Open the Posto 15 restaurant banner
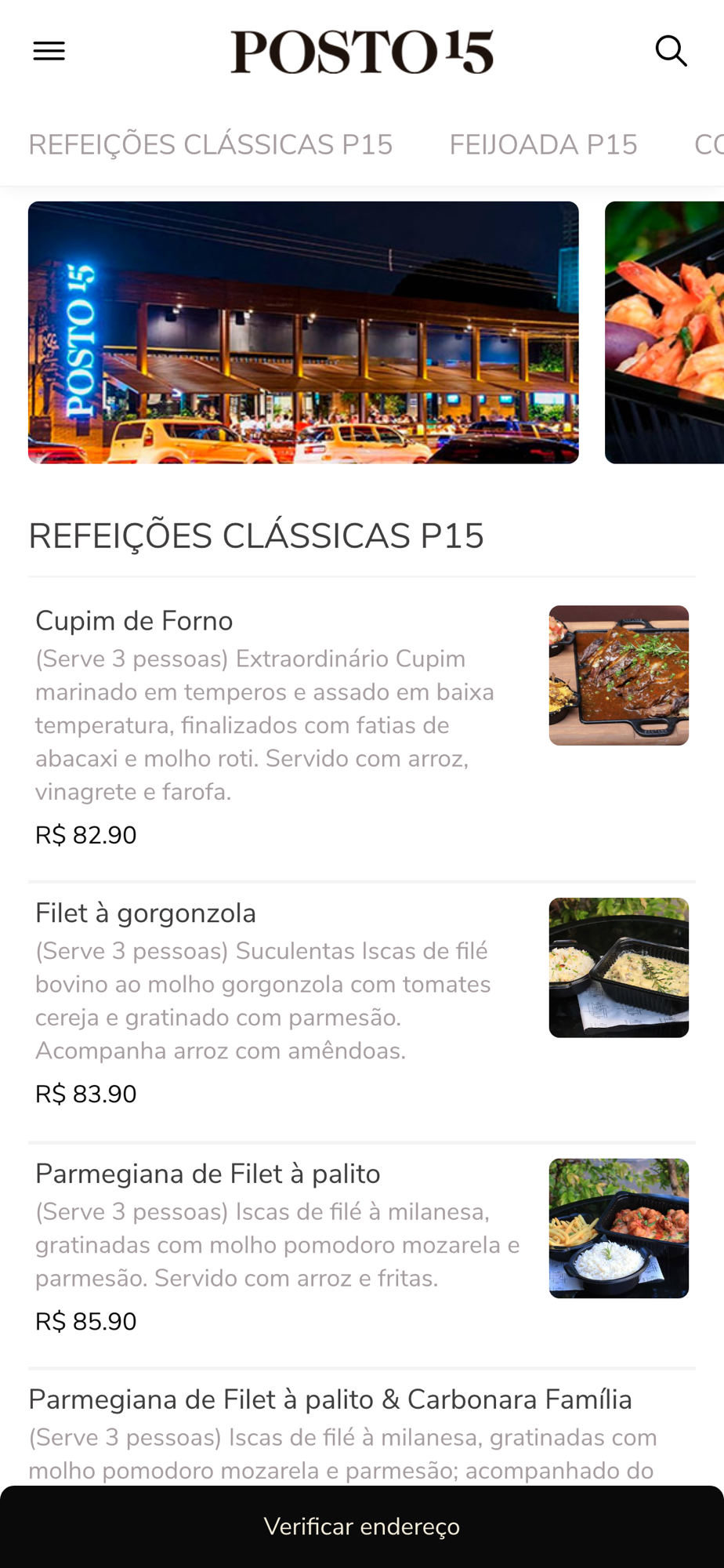The height and width of the screenshot is (1568, 724). coord(303,332)
